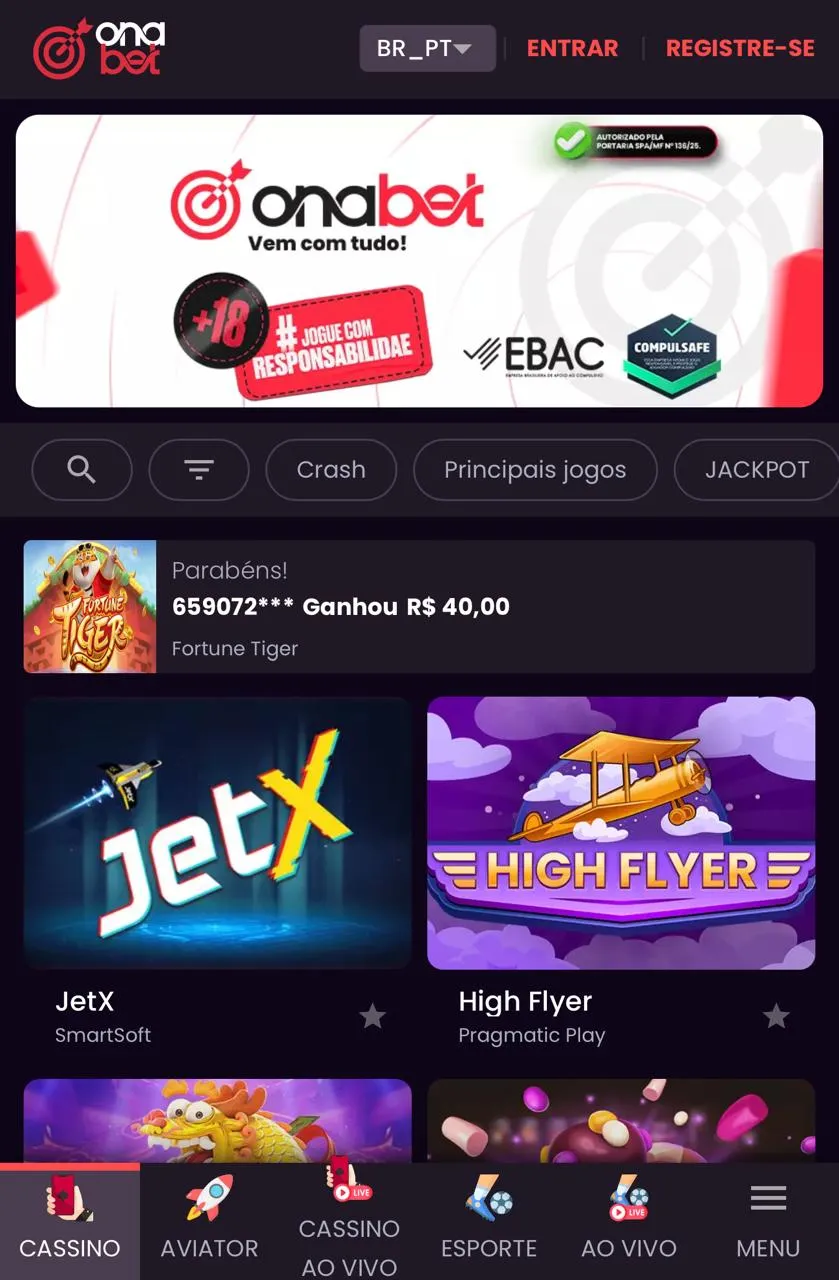The height and width of the screenshot is (1280, 839).
Task: Expand the language selector chevron
Action: 462,47
